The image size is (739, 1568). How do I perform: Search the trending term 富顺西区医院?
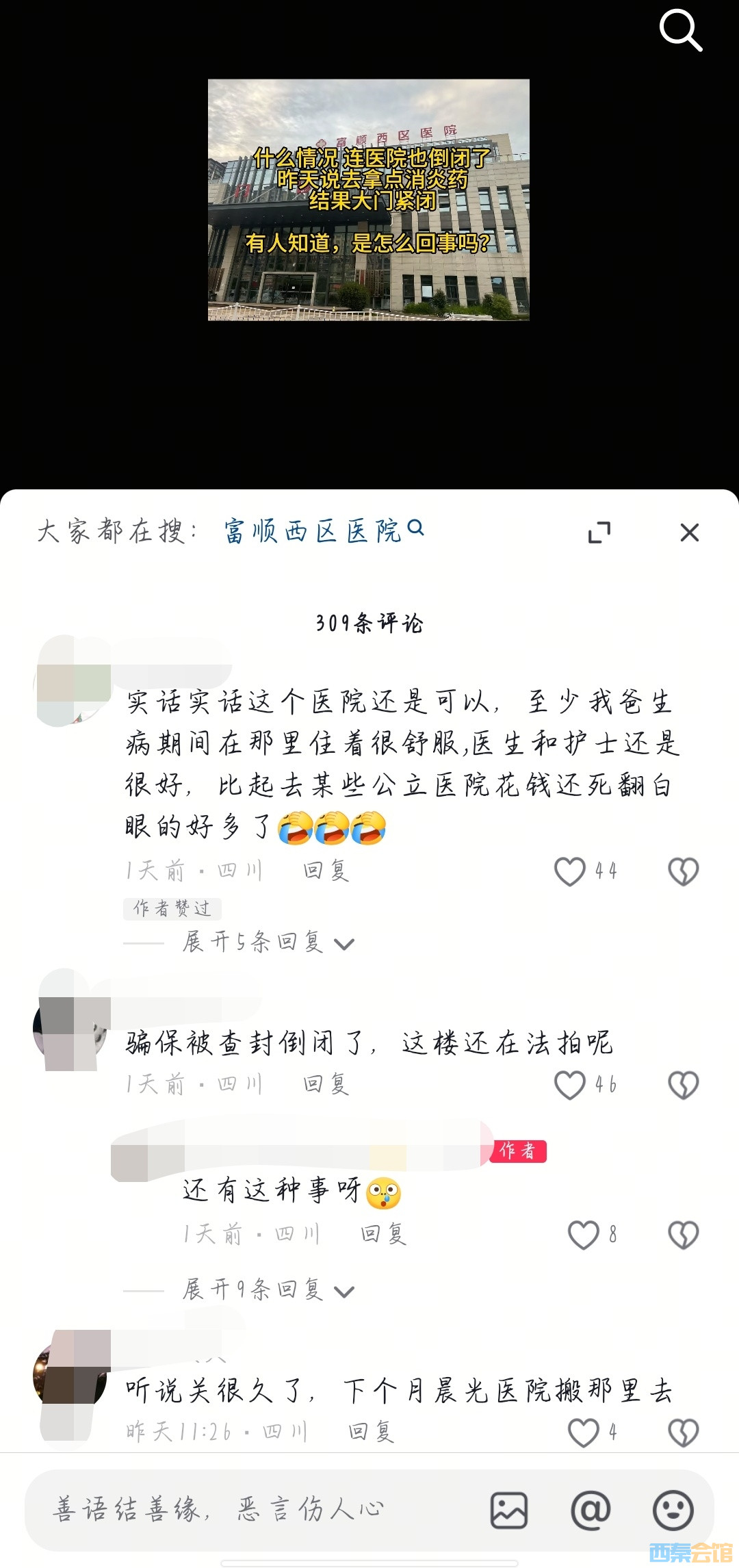point(323,531)
